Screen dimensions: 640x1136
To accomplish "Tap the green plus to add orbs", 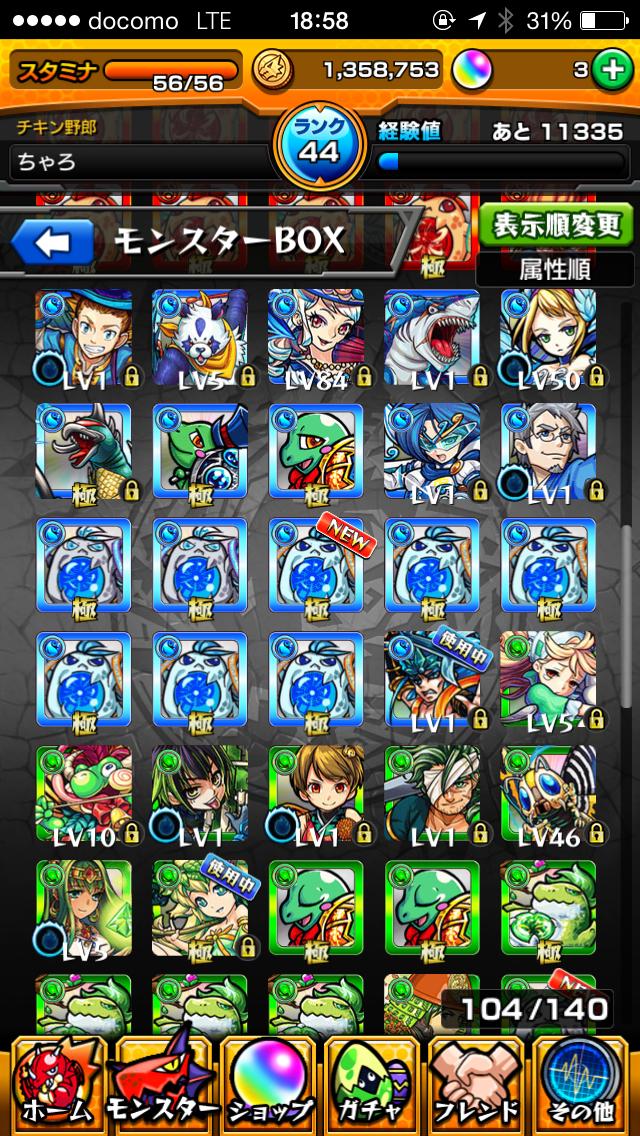I will [610, 69].
